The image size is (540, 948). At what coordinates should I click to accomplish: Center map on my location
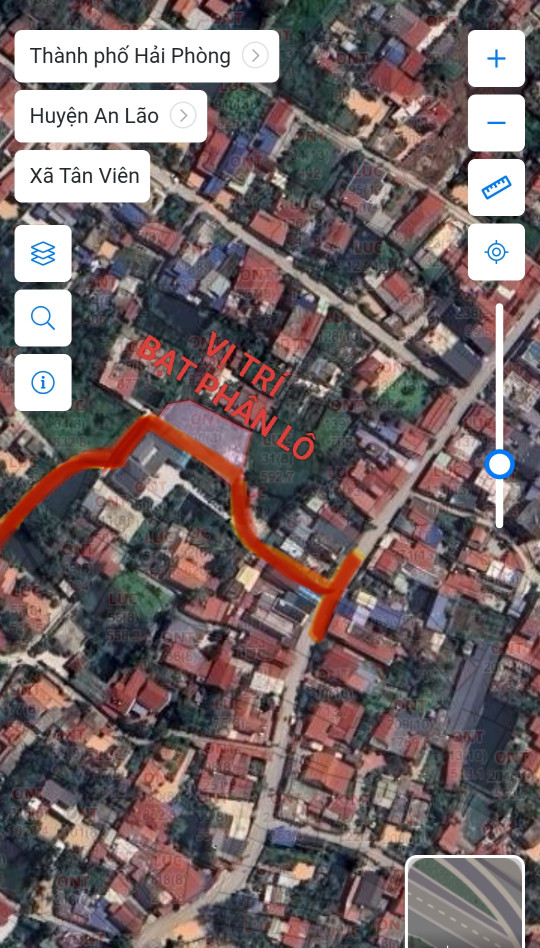[496, 252]
